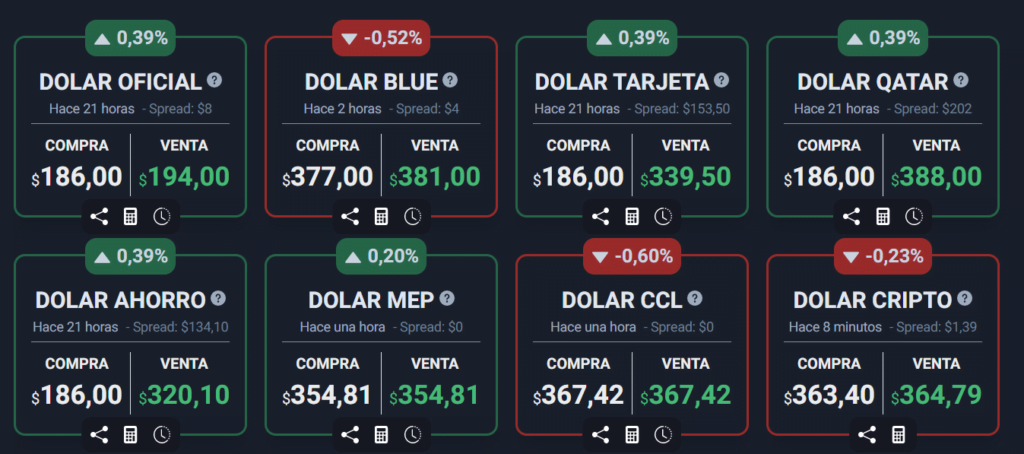Share the Dolar CCL quote

click(601, 434)
